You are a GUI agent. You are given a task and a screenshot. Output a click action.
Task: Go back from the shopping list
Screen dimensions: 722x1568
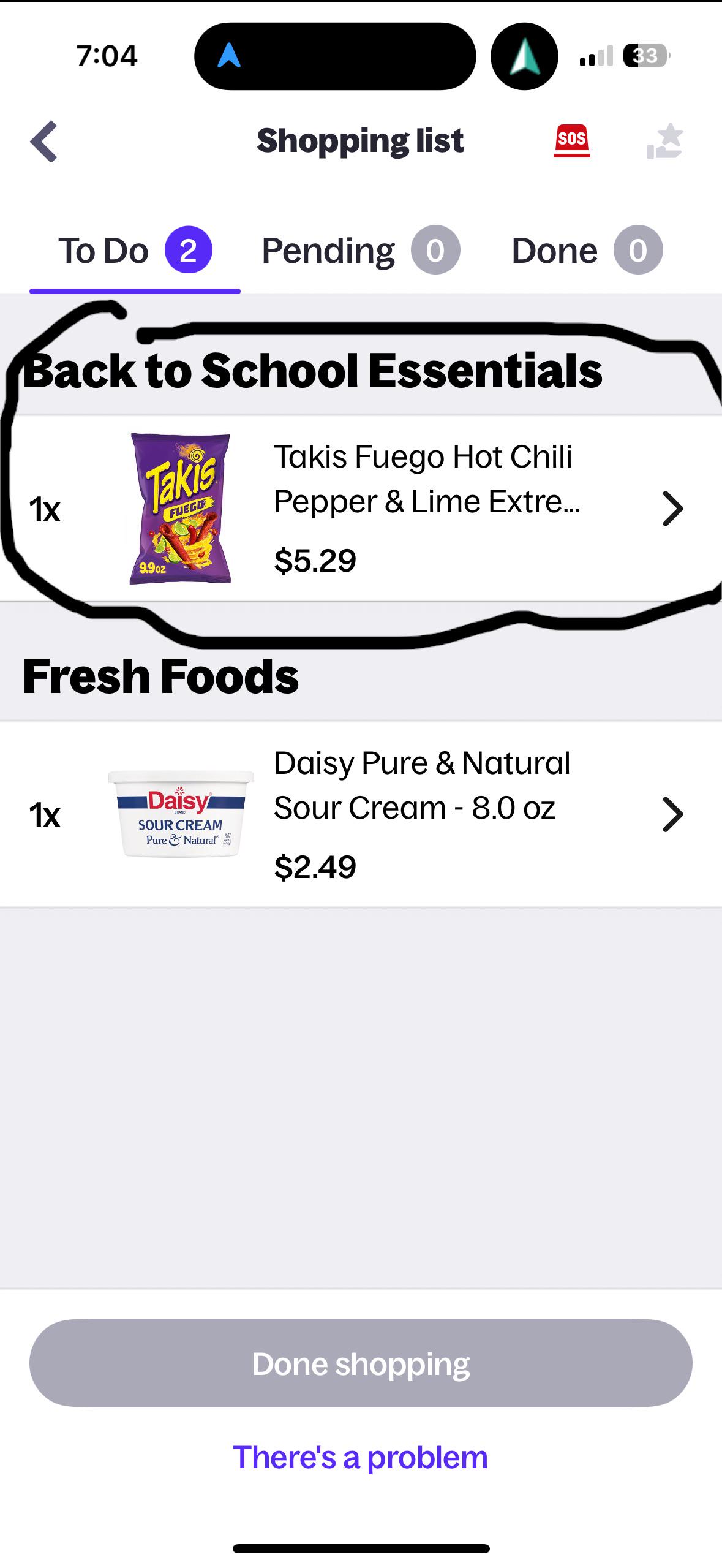(x=44, y=142)
